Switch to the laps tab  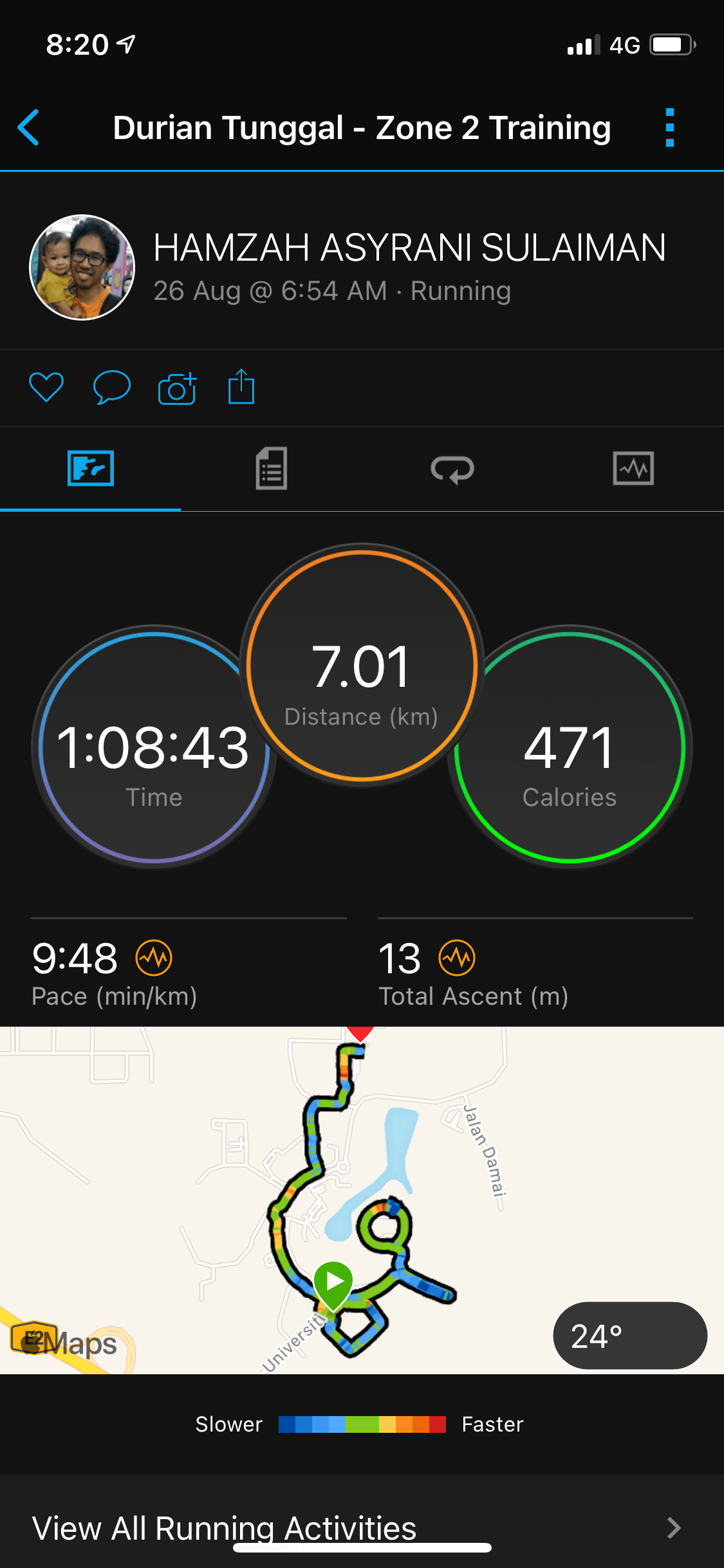[x=452, y=469]
